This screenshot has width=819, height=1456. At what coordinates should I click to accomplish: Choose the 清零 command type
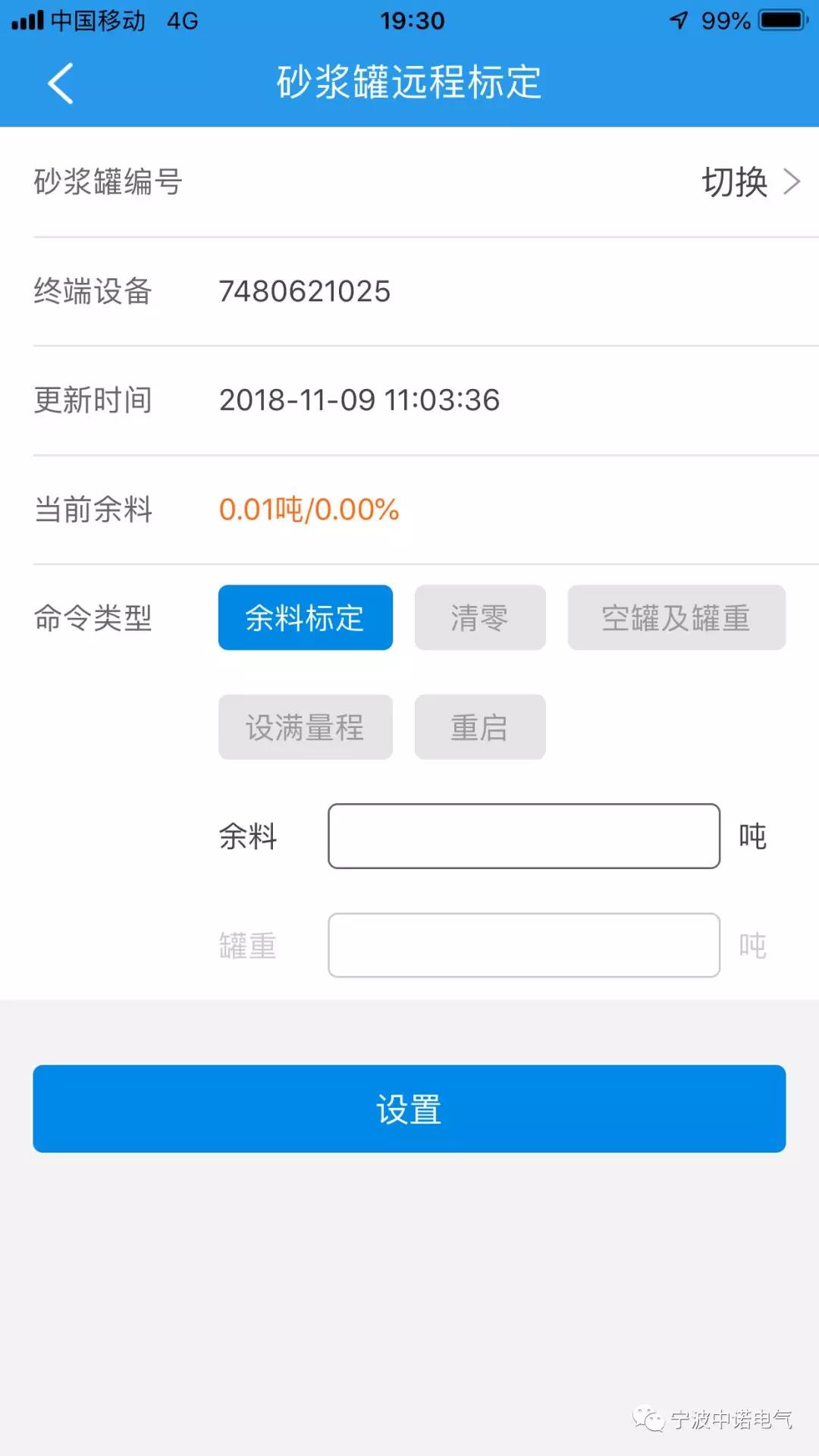pos(479,617)
